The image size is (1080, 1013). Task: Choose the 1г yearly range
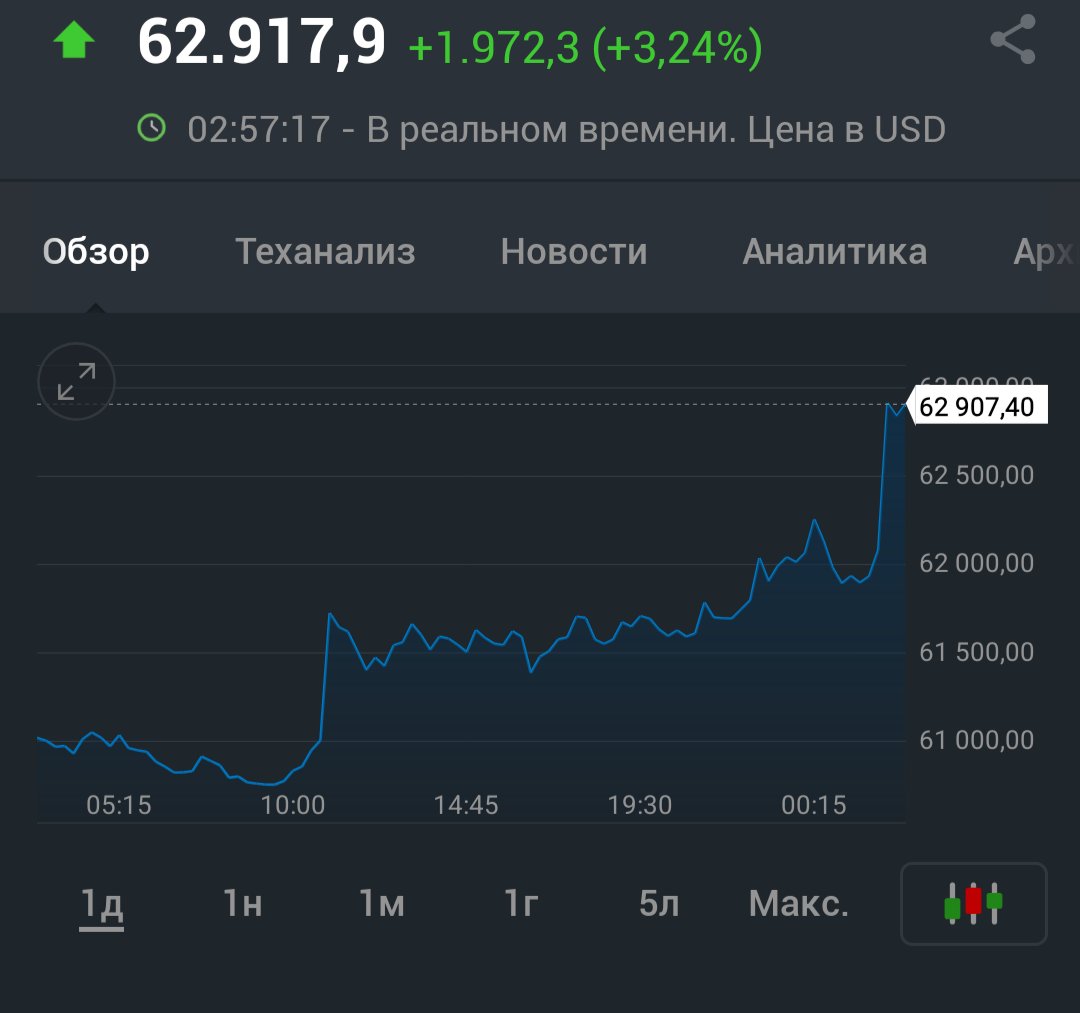[x=521, y=904]
